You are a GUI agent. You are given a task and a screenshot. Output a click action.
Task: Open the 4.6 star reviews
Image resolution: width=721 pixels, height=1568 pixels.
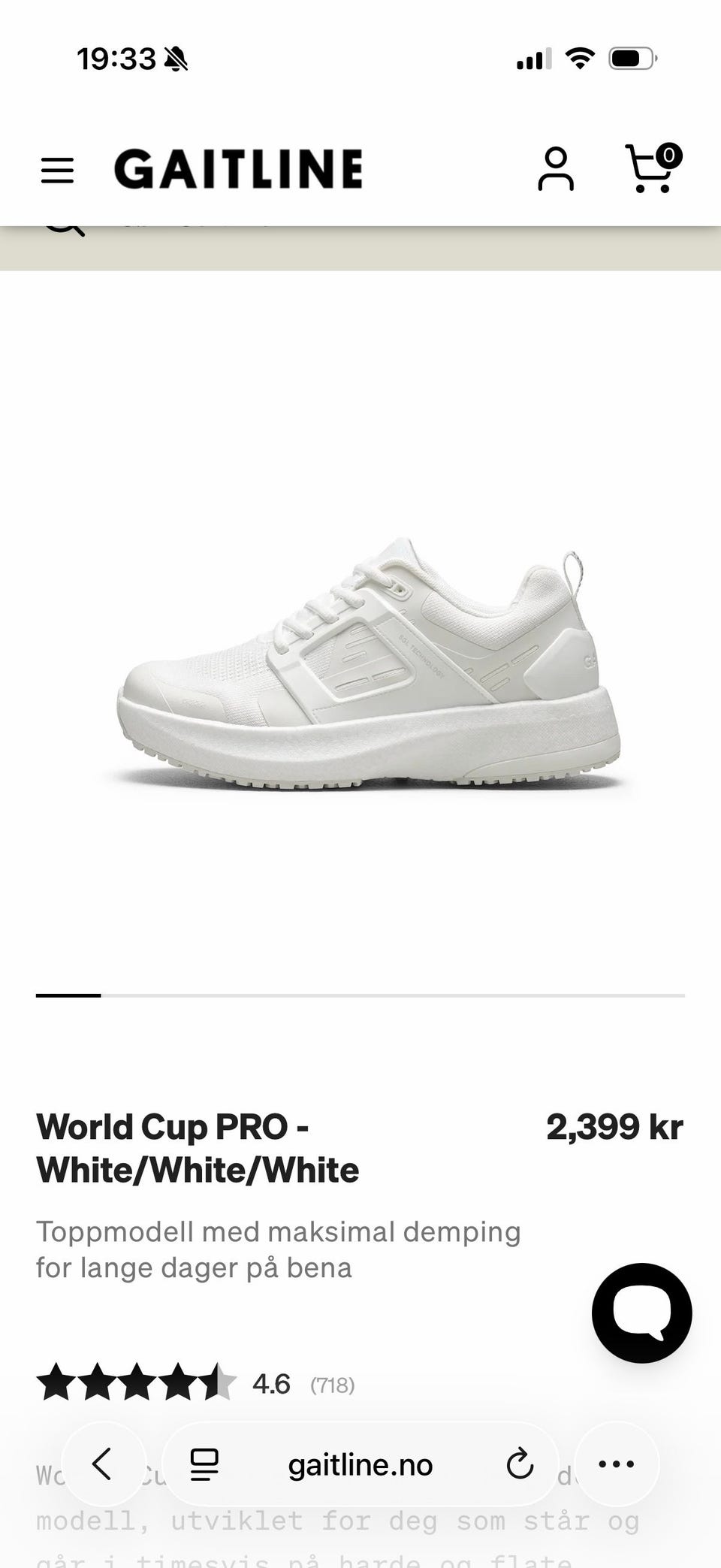[195, 1384]
